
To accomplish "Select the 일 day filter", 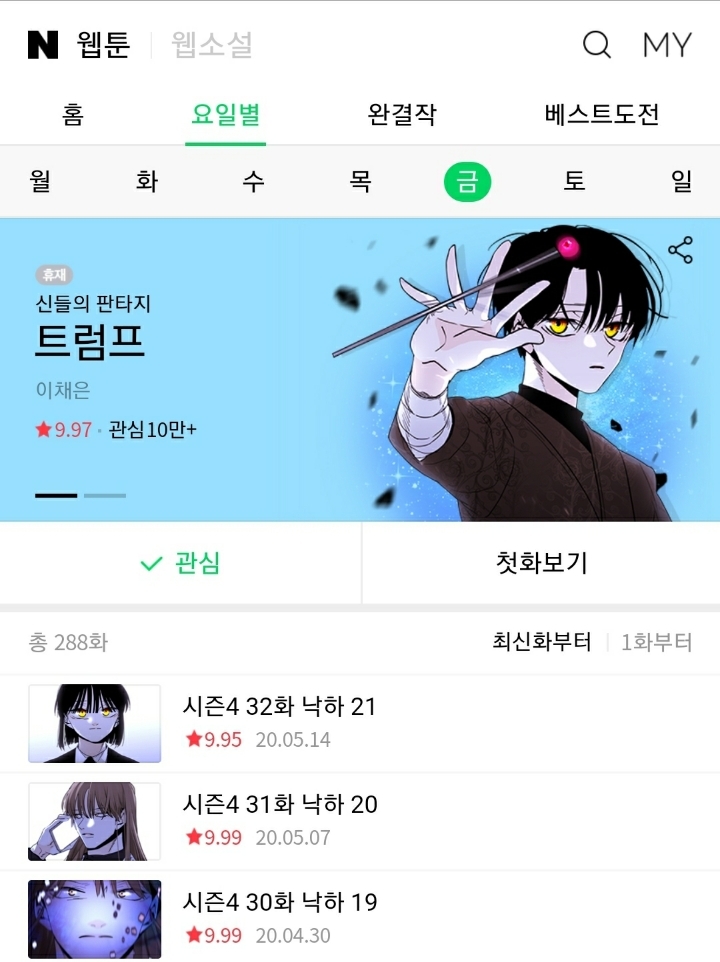I will coord(682,181).
